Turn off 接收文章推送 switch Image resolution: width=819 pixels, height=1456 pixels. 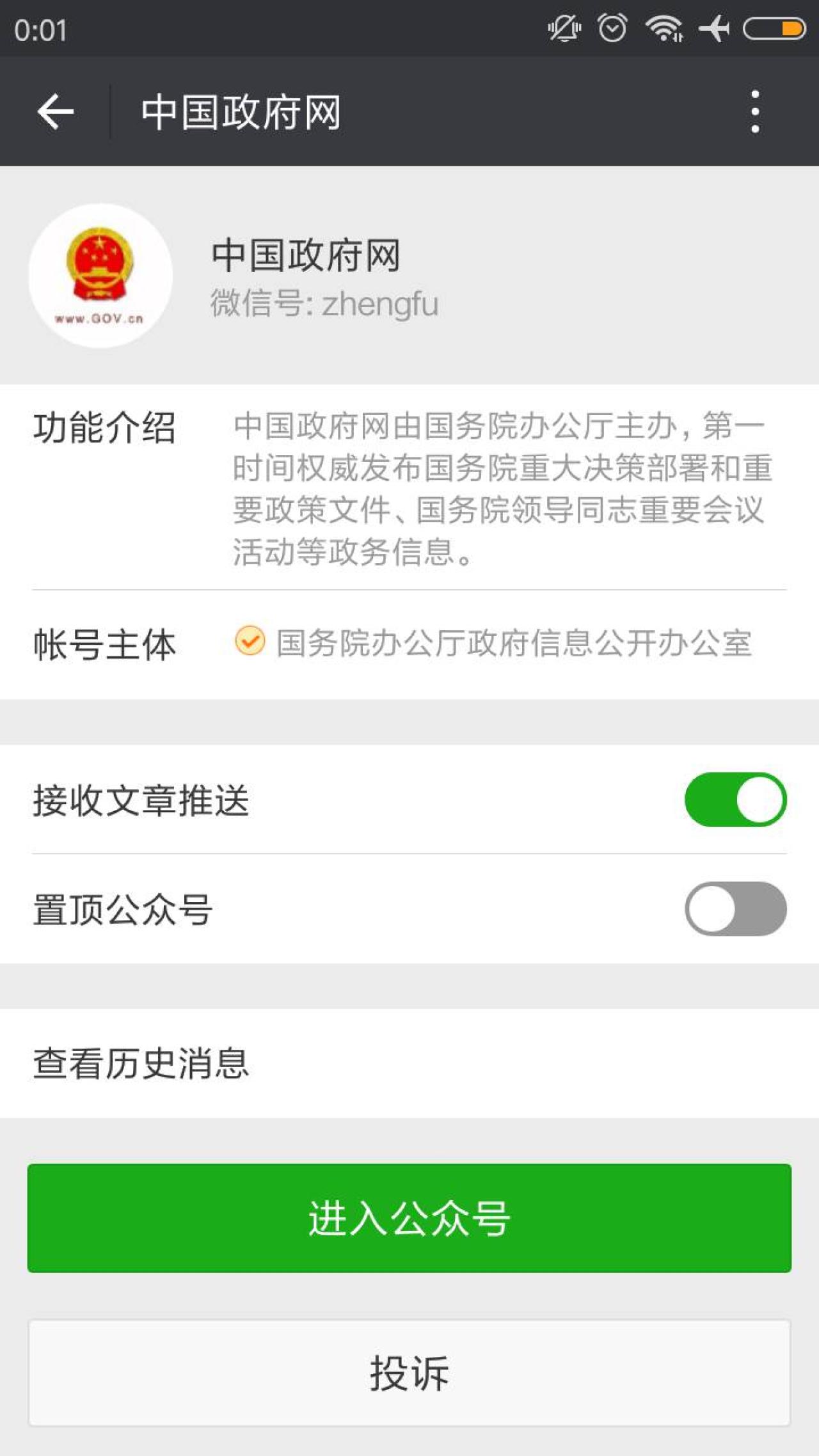click(735, 800)
